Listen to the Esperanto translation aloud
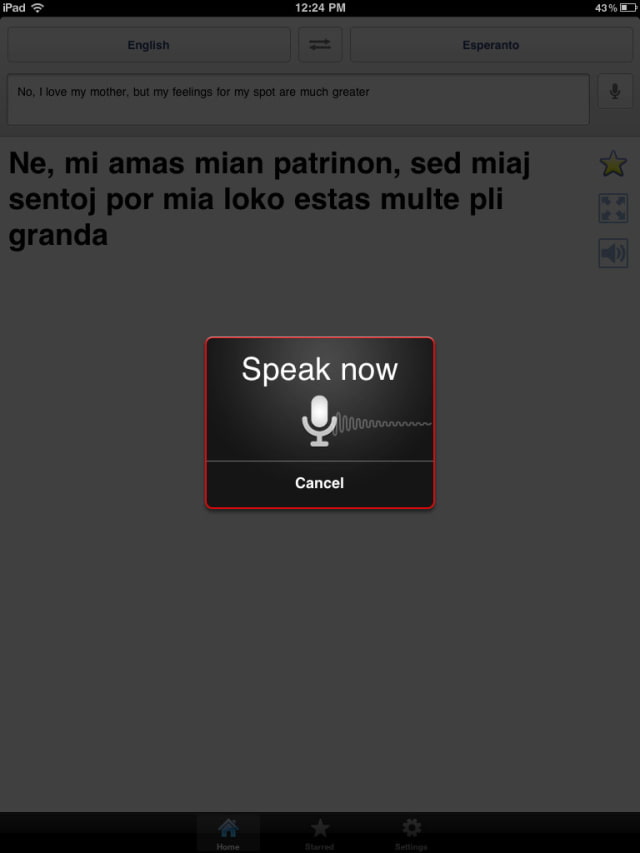This screenshot has height=853, width=640. tap(612, 253)
